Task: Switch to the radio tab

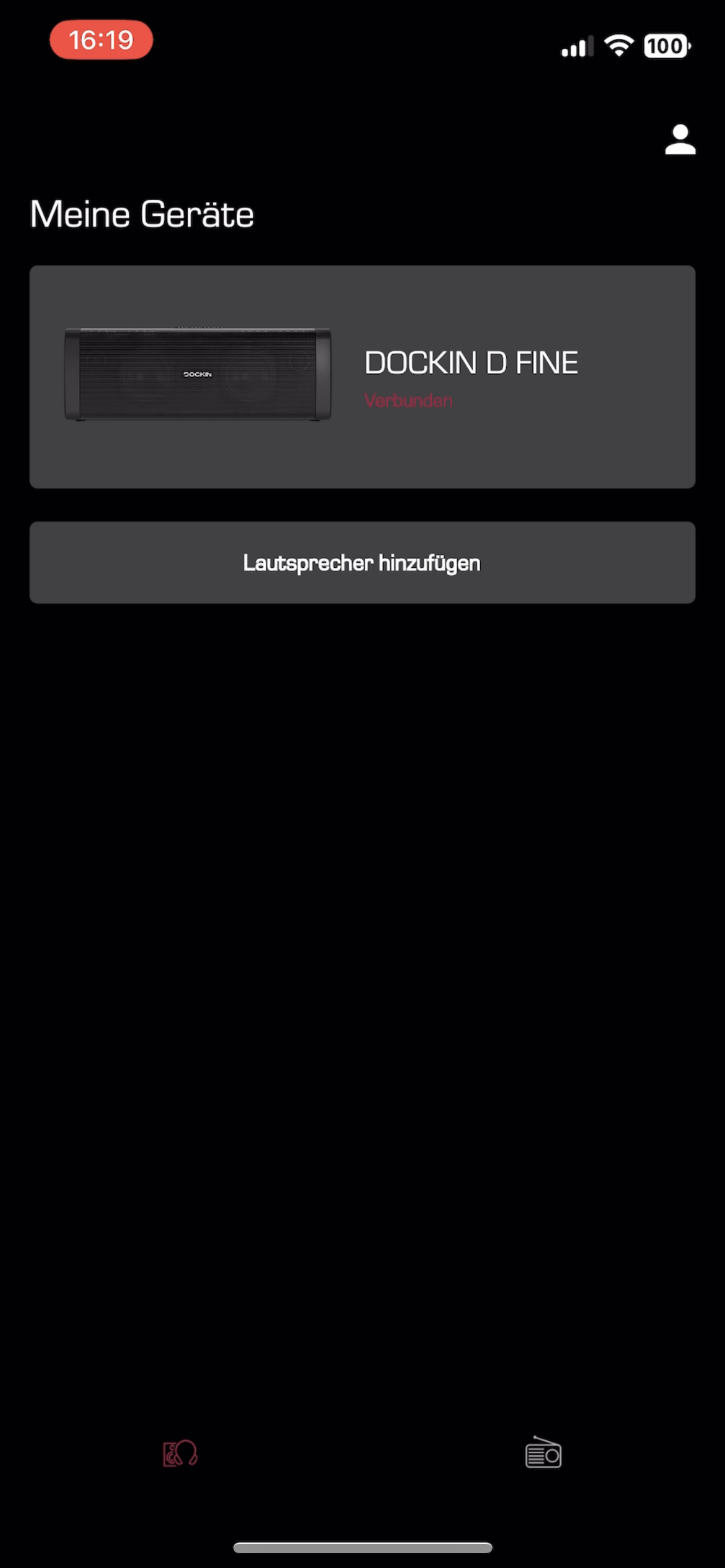Action: [543, 1453]
